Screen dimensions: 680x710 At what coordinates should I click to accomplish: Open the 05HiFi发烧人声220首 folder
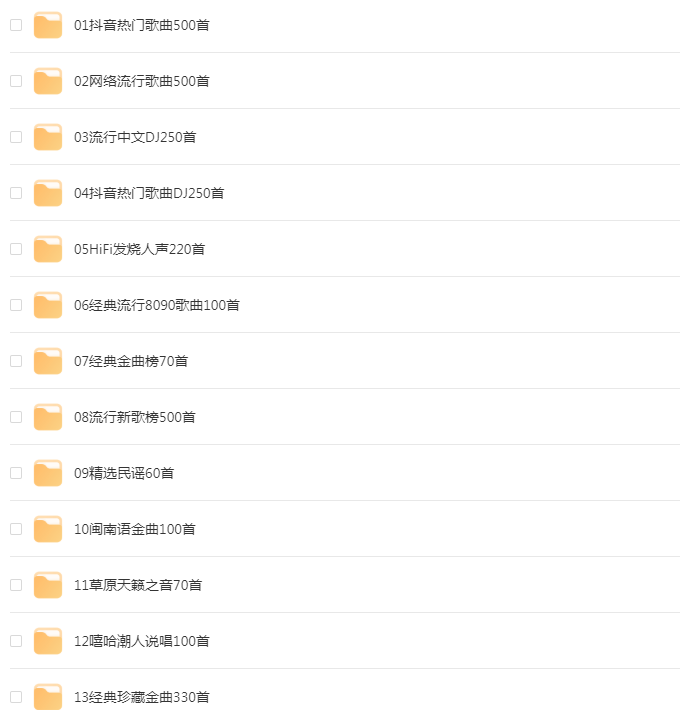(139, 249)
